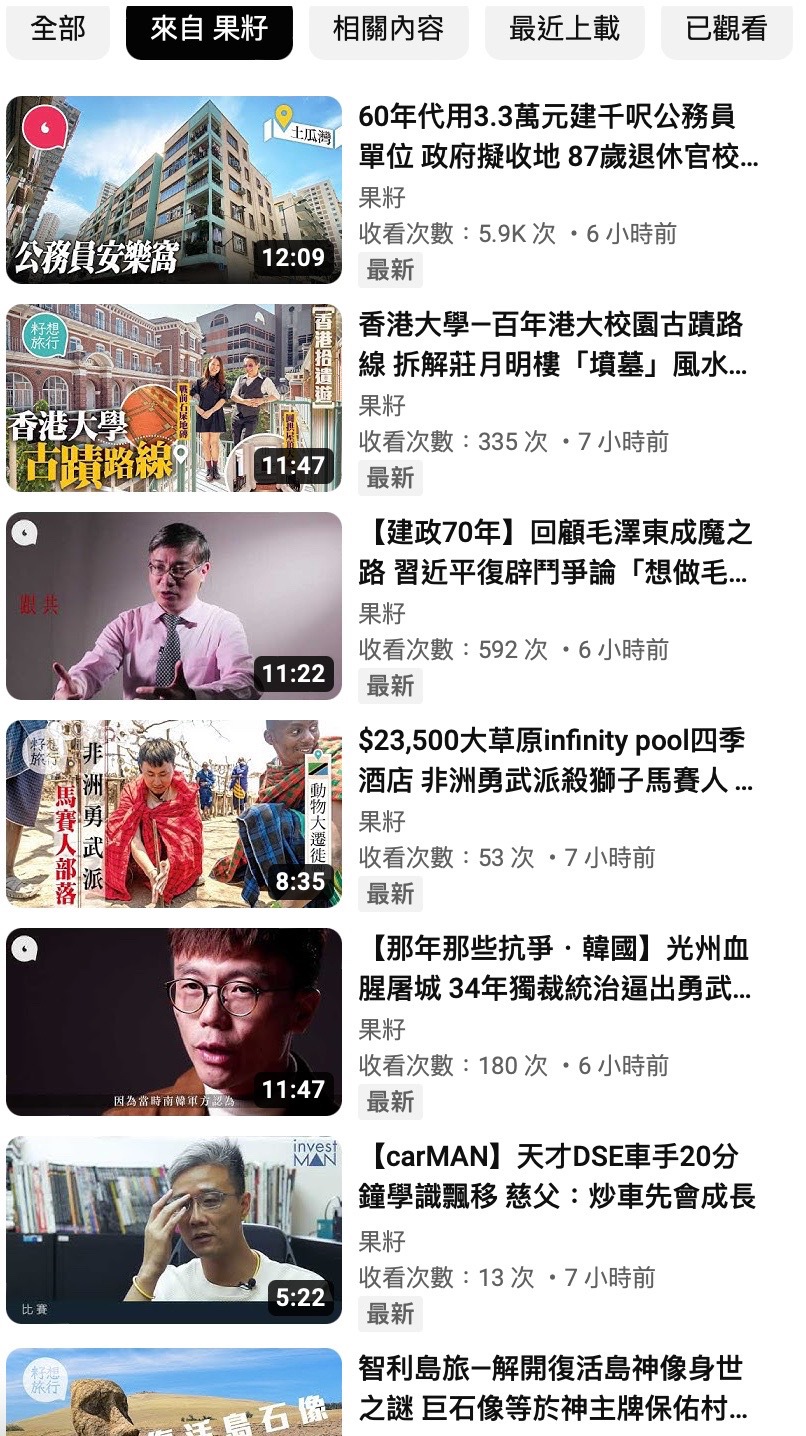Switch to the 相關內容 chip
Screen dimensions: 806x1436
click(388, 30)
